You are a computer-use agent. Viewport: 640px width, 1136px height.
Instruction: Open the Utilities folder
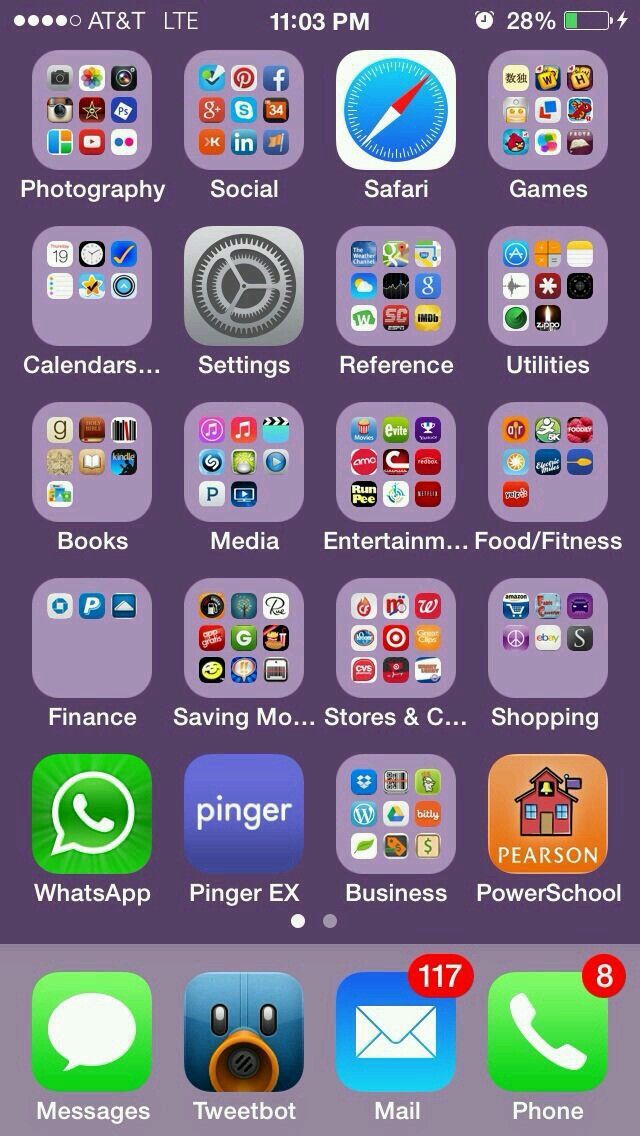click(548, 286)
